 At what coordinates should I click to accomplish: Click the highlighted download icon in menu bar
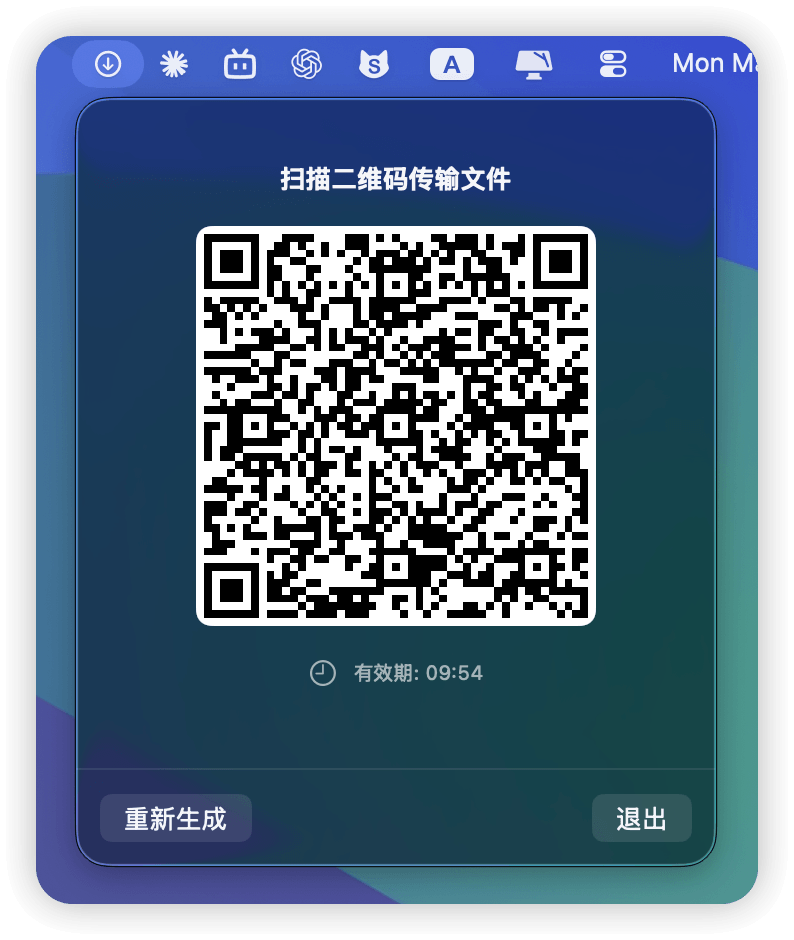click(x=107, y=63)
